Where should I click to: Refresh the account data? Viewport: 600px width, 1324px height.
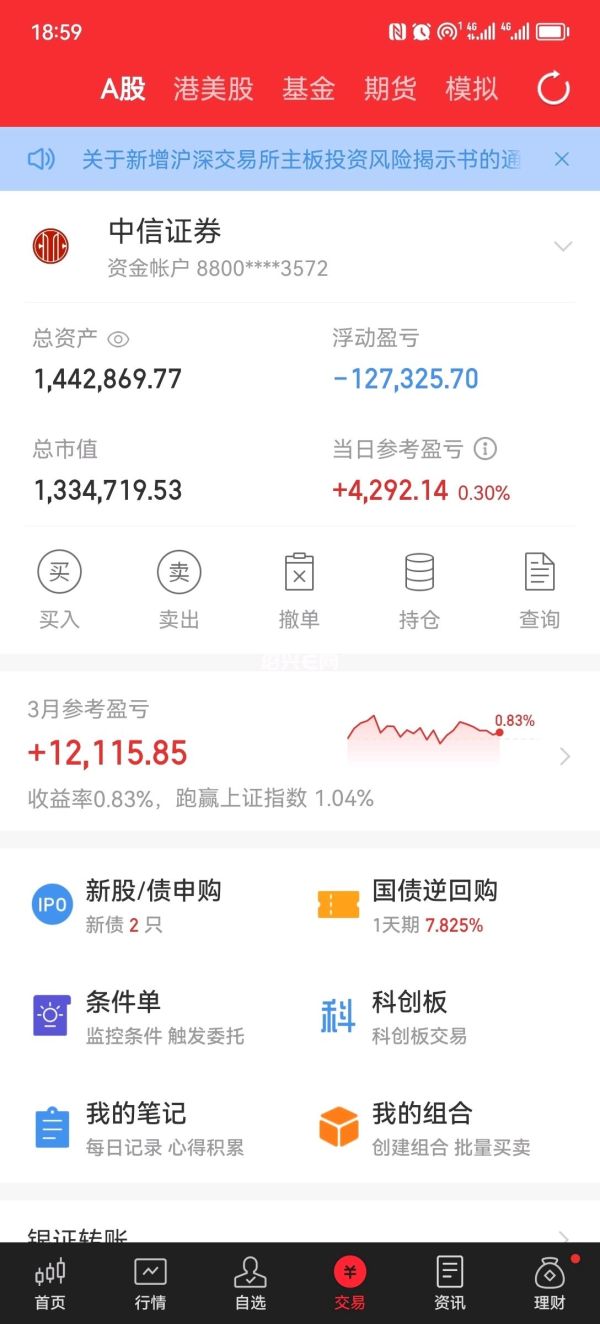click(553, 88)
